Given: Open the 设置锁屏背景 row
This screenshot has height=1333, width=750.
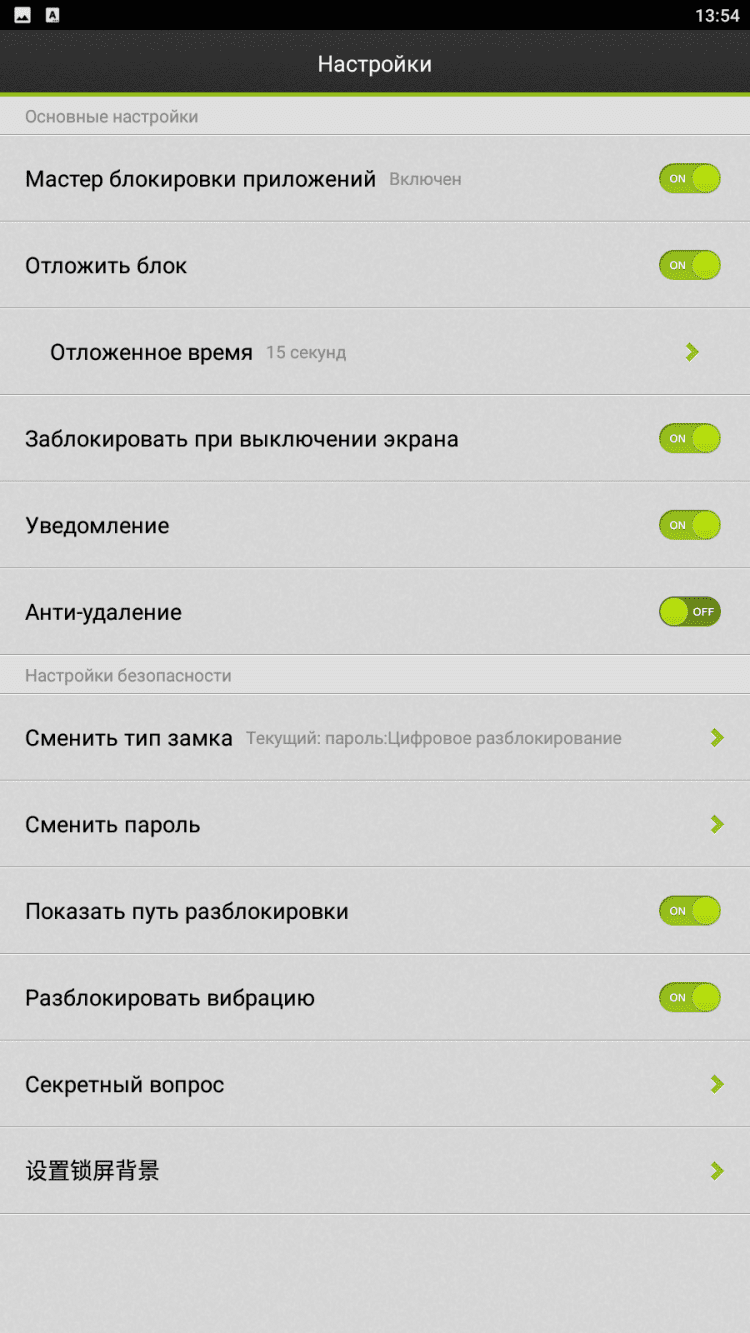Looking at the screenshot, I should 374,1171.
